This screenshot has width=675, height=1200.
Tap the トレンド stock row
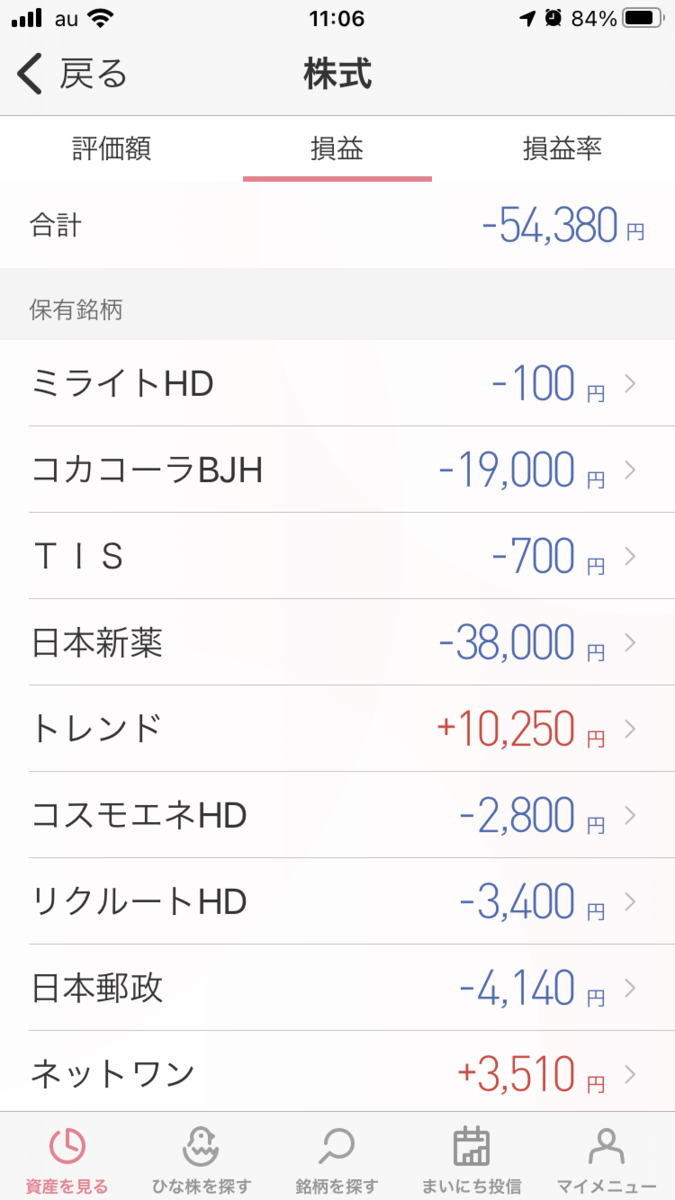click(x=337, y=728)
